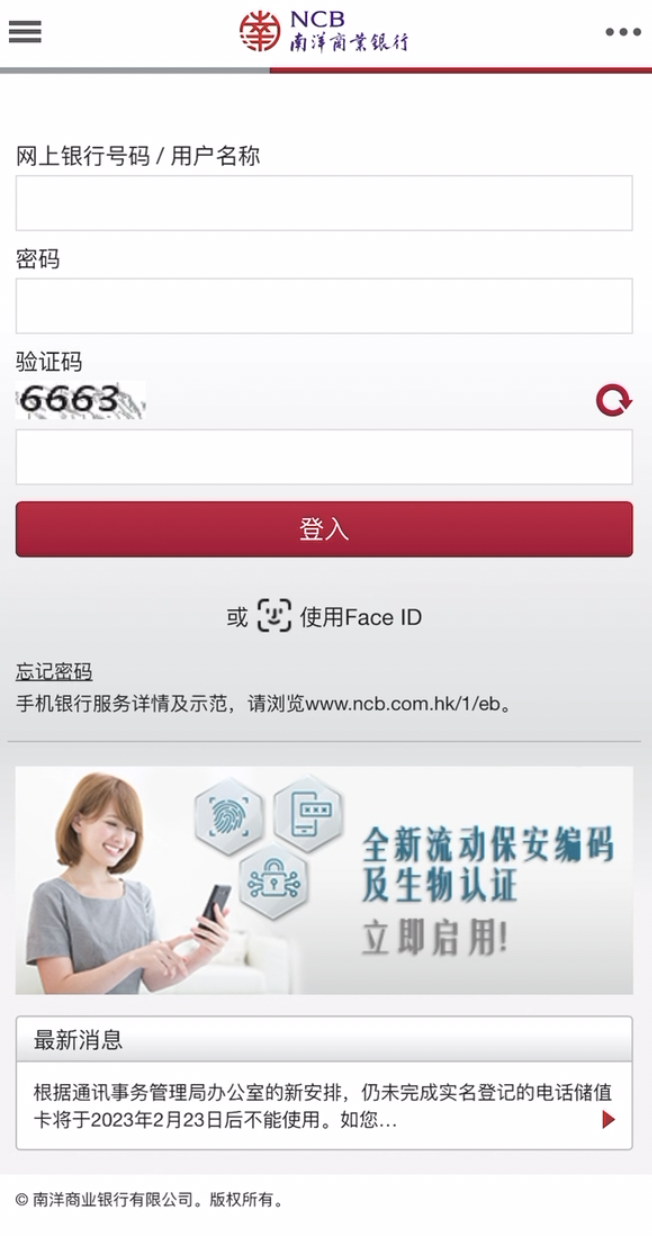Image resolution: width=652 pixels, height=1236 pixels.
Task: Open the 最新消息 news item arrow
Action: tap(608, 1119)
